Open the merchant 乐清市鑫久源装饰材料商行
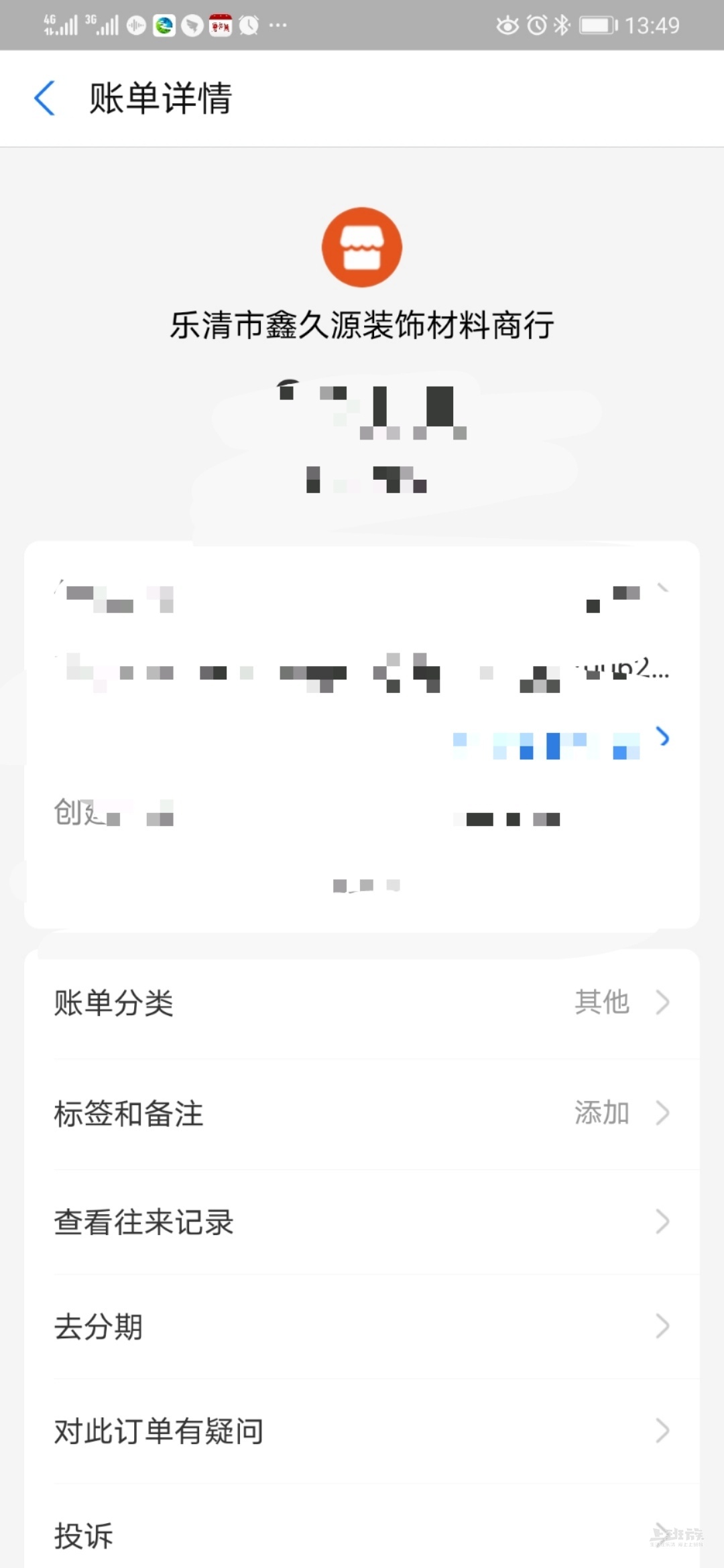Image resolution: width=724 pixels, height=1568 pixels. tap(362, 324)
